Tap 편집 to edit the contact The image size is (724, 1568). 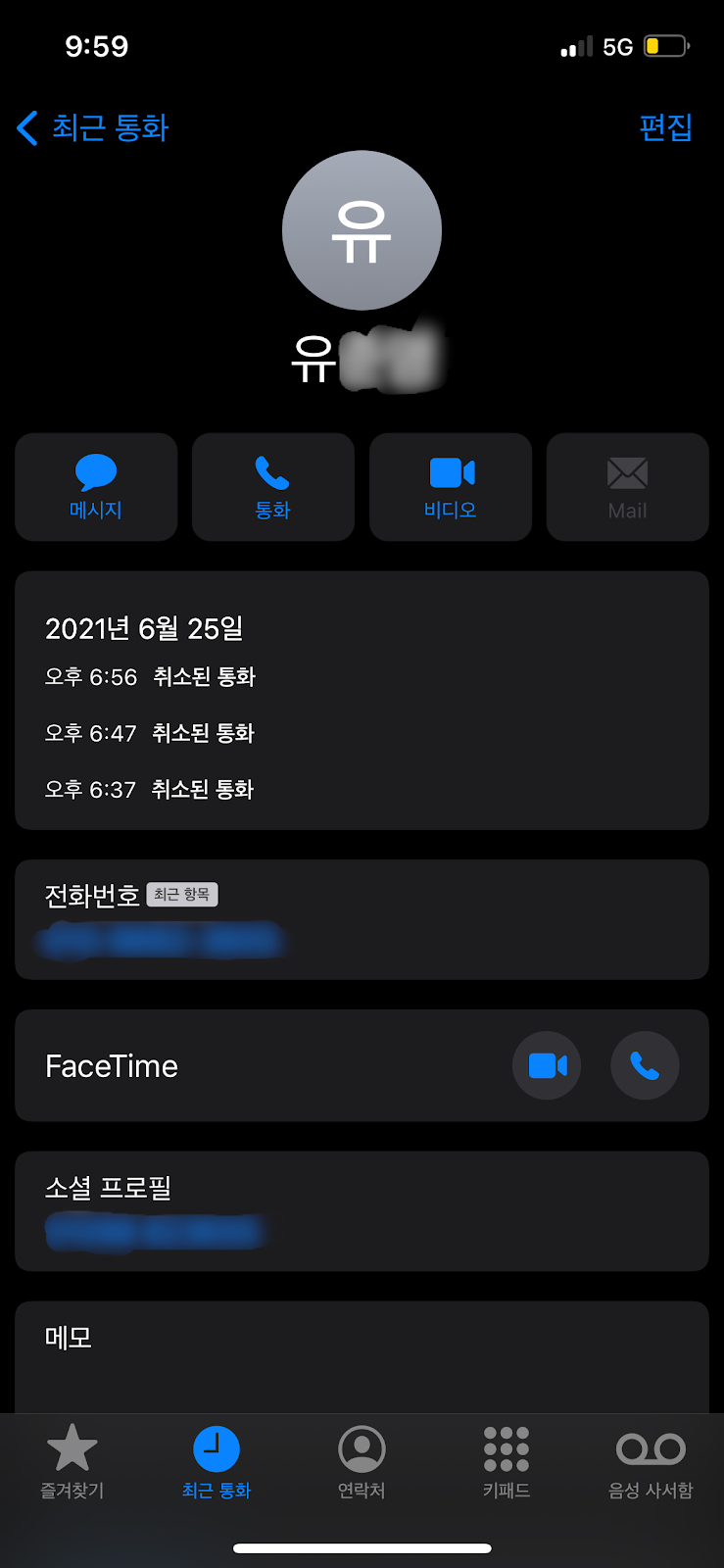pyautogui.click(x=665, y=127)
